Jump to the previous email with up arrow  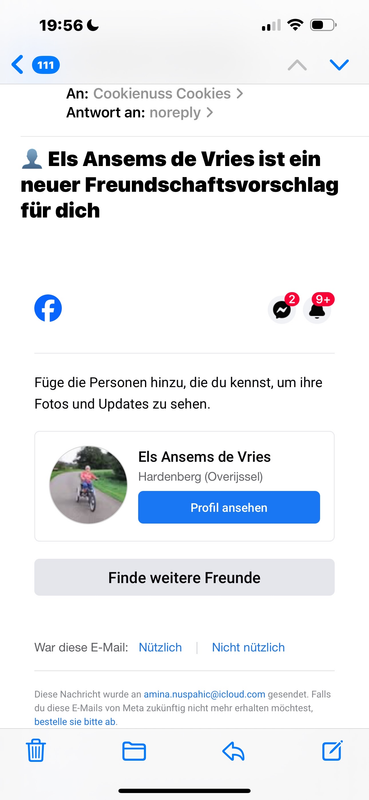297,65
